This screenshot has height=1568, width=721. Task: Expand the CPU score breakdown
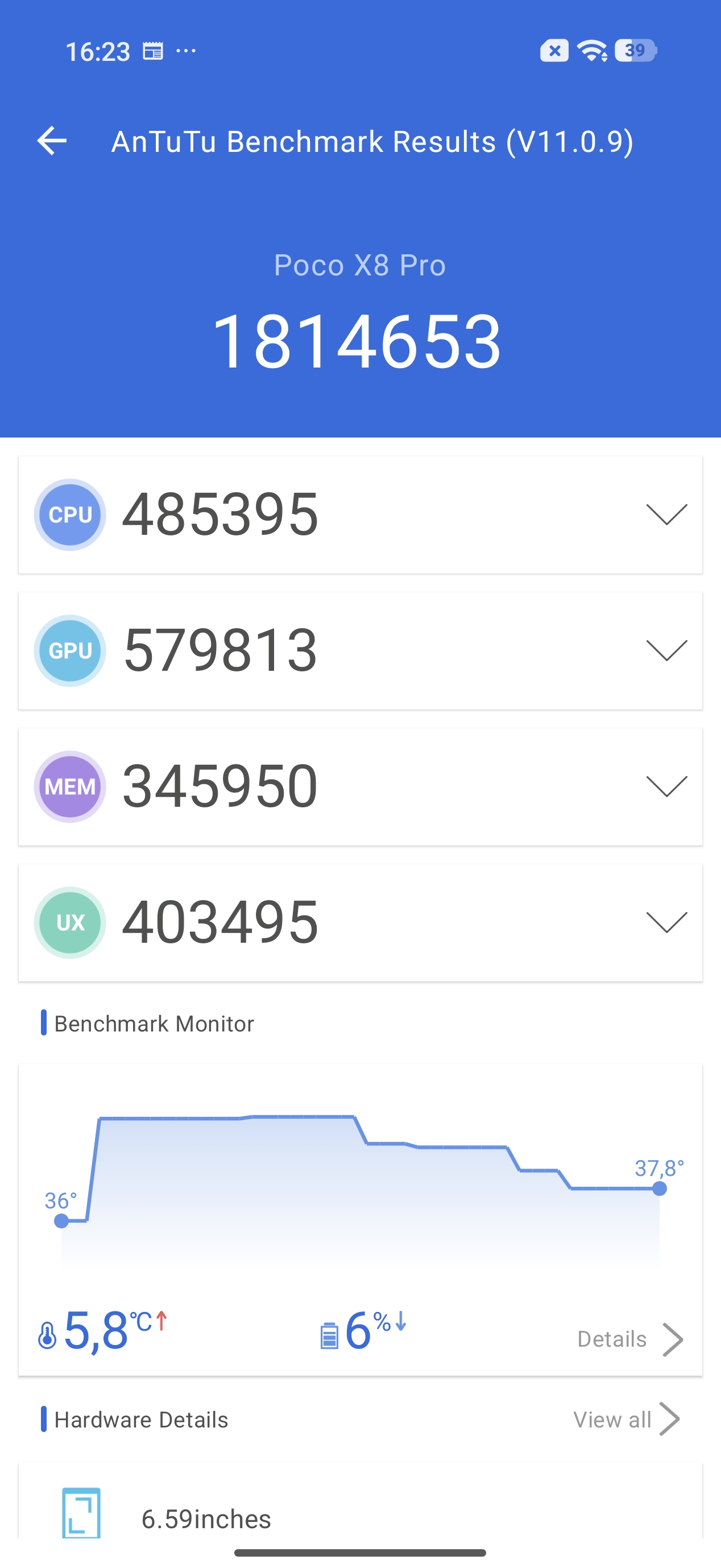click(x=666, y=514)
